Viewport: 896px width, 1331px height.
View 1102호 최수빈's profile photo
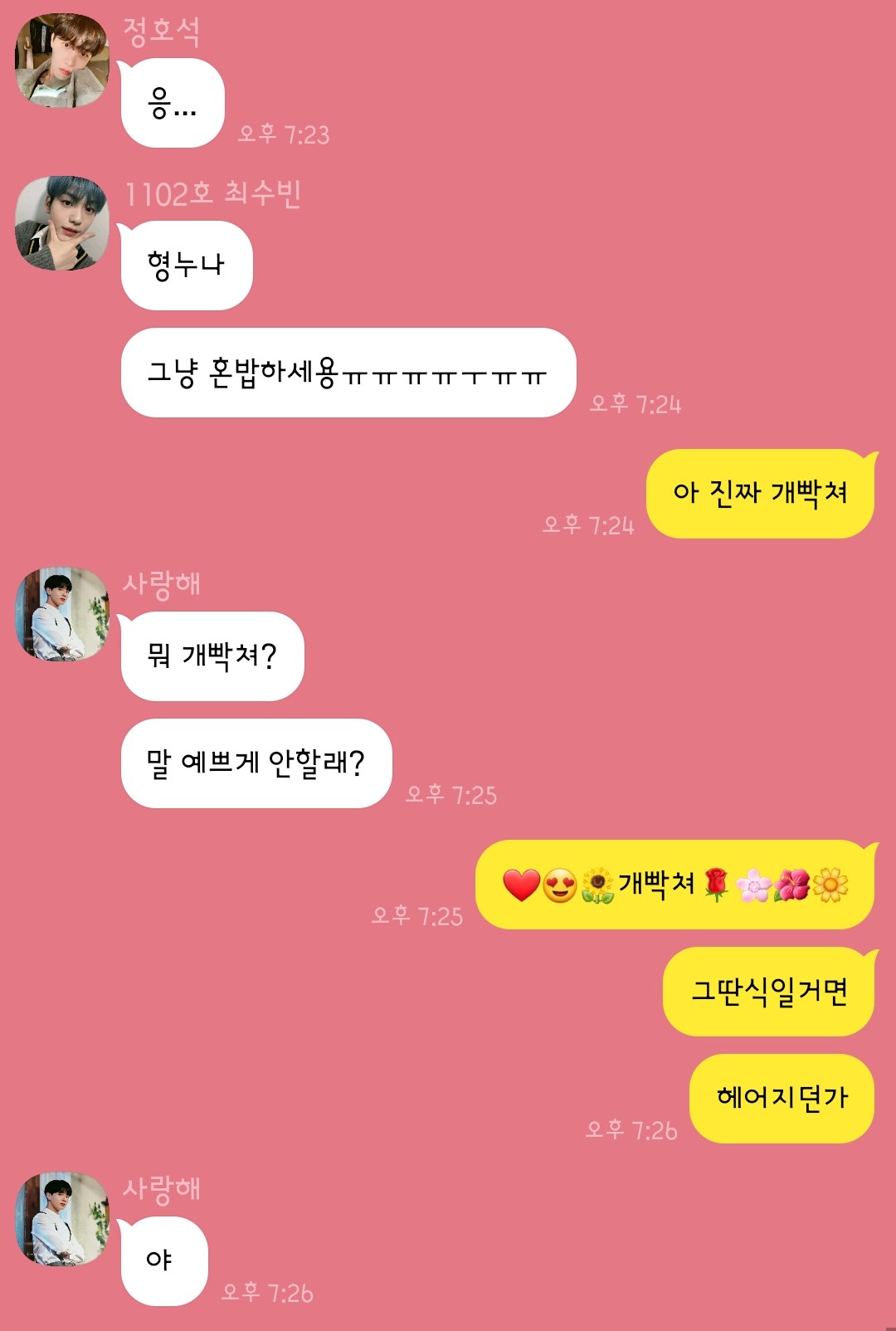click(62, 223)
